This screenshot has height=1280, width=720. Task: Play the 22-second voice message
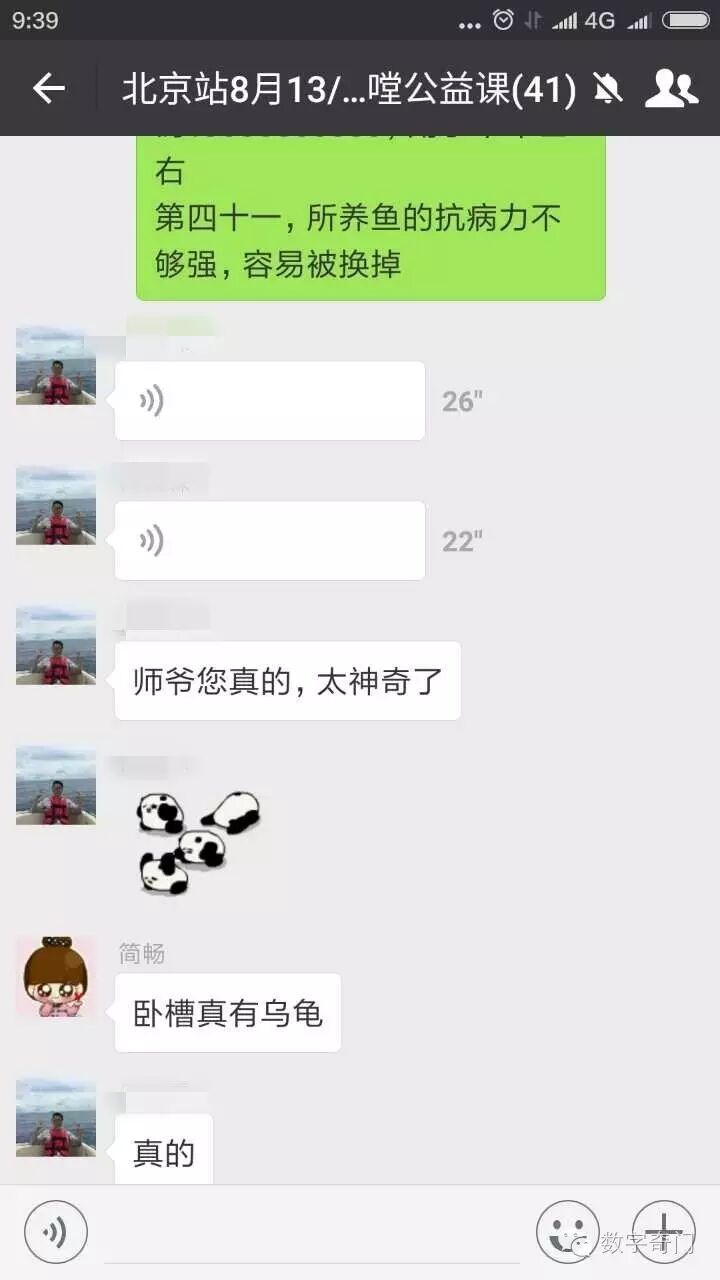tap(270, 540)
